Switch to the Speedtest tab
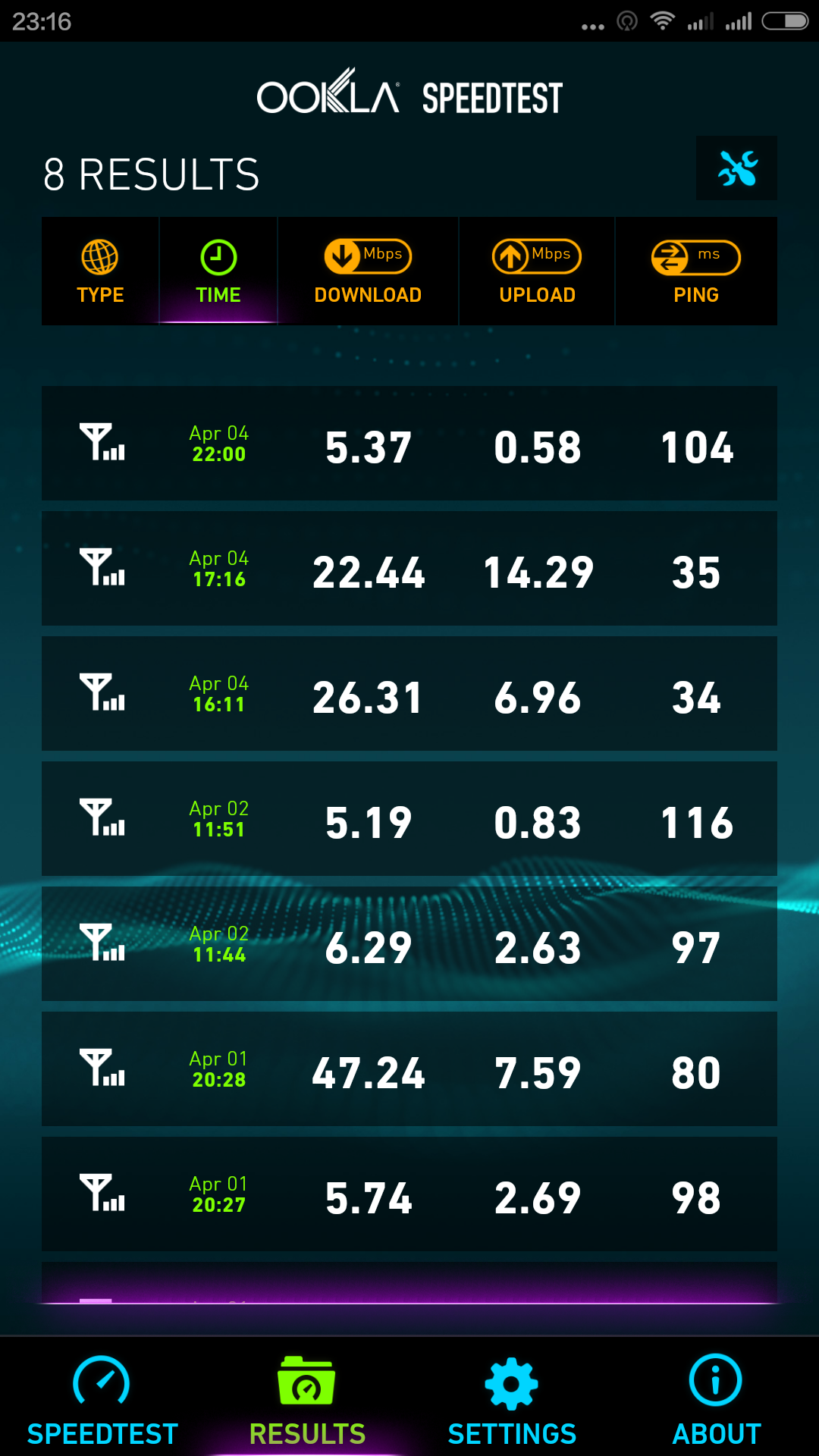 click(102, 1400)
